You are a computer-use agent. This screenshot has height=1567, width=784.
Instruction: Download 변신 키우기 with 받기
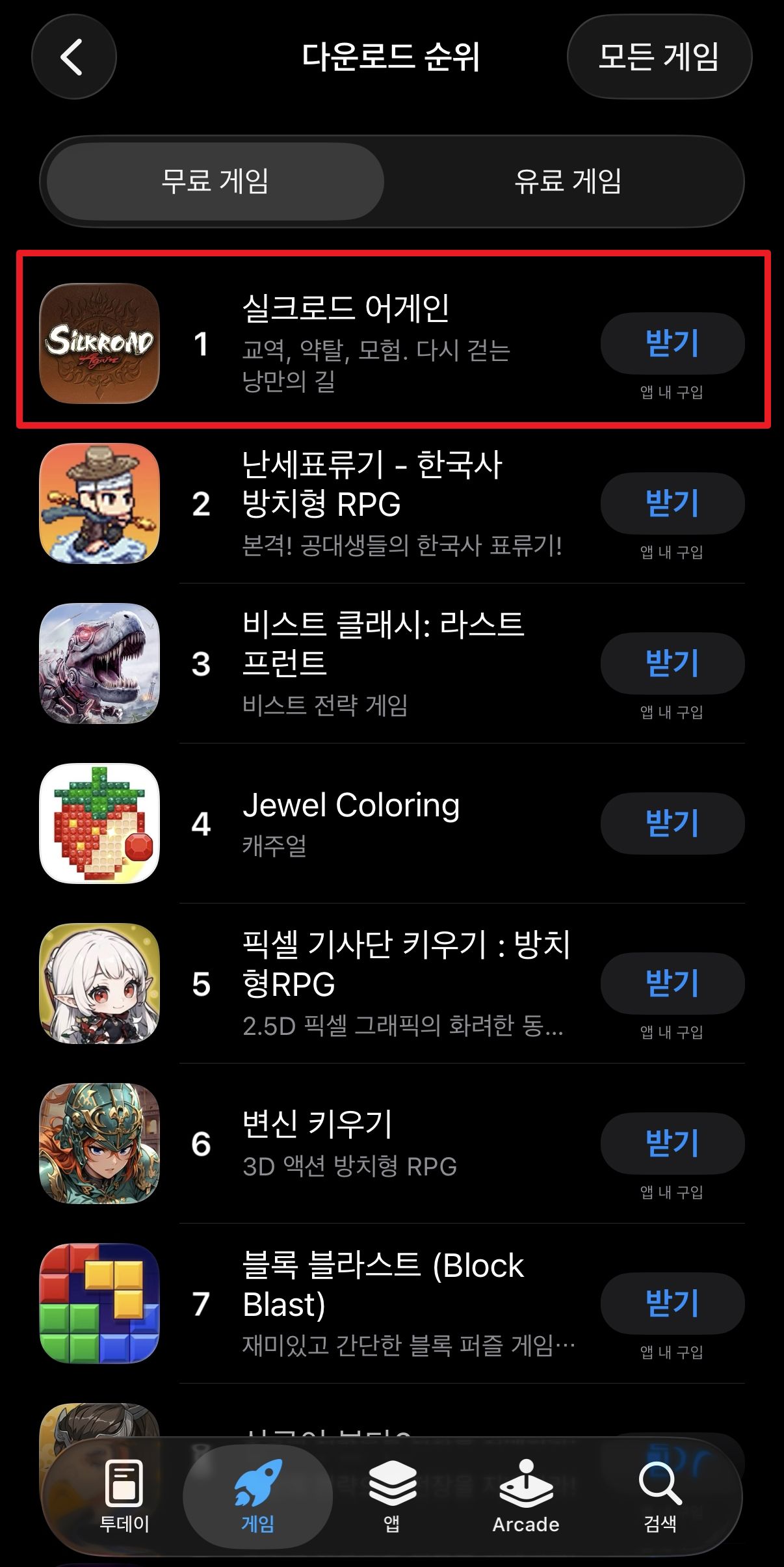[672, 1144]
